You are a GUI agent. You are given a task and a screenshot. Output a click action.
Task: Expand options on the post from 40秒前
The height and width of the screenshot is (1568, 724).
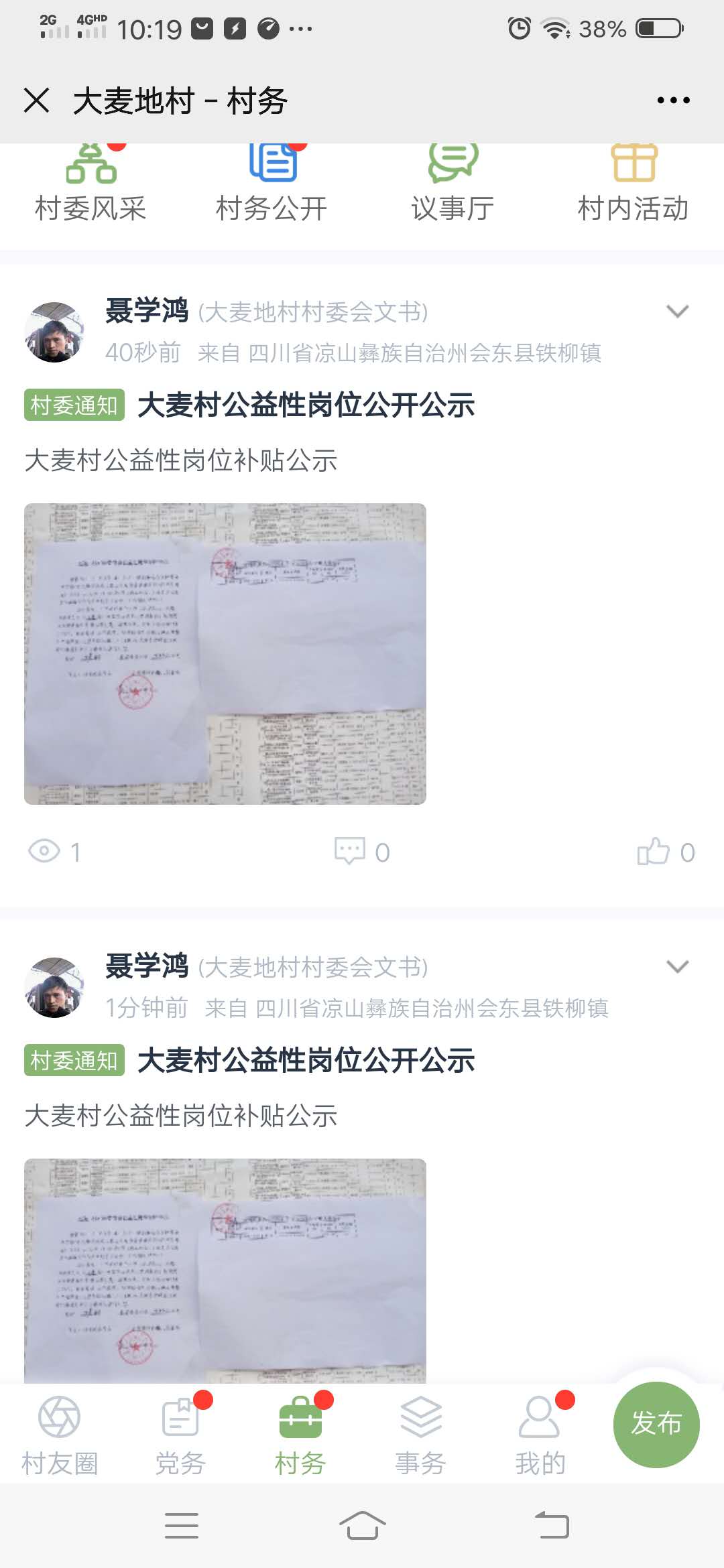coord(677,311)
